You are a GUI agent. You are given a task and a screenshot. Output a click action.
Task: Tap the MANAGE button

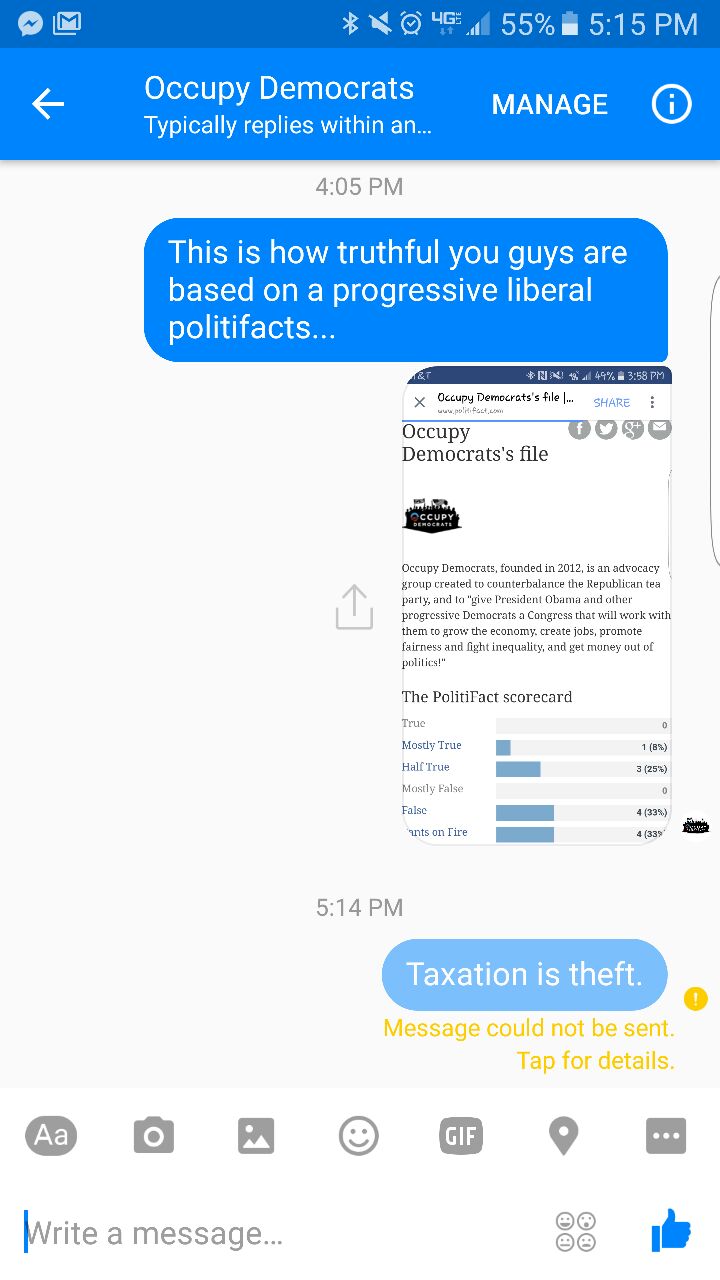tap(549, 104)
